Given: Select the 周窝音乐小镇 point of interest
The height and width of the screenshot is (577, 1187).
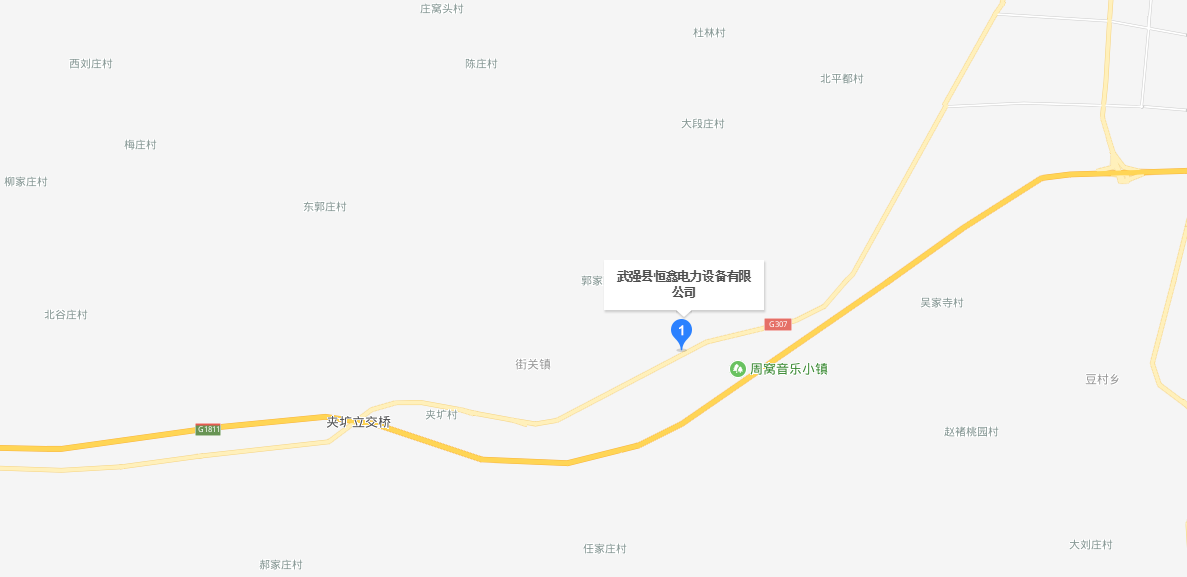Looking at the screenshot, I should coord(779,369).
